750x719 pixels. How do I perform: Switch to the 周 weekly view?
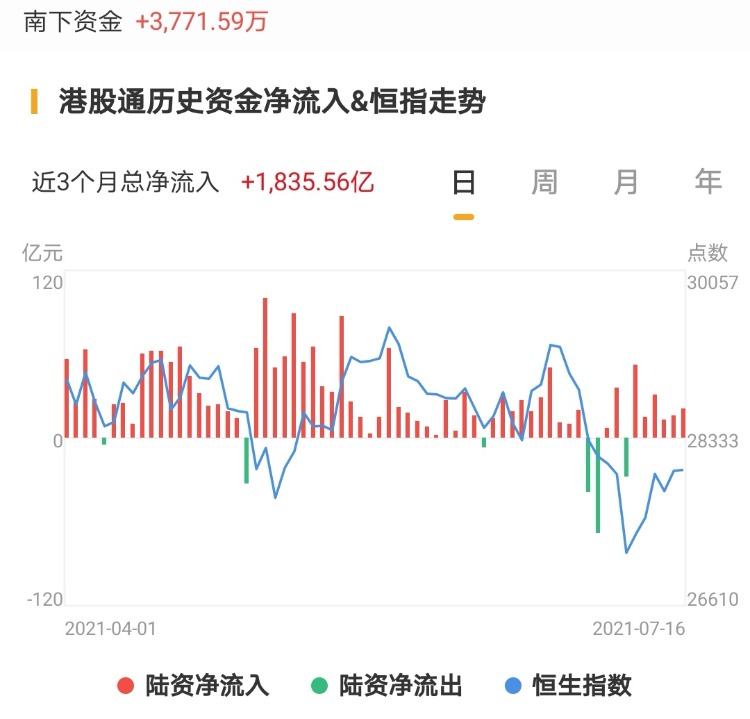point(545,182)
